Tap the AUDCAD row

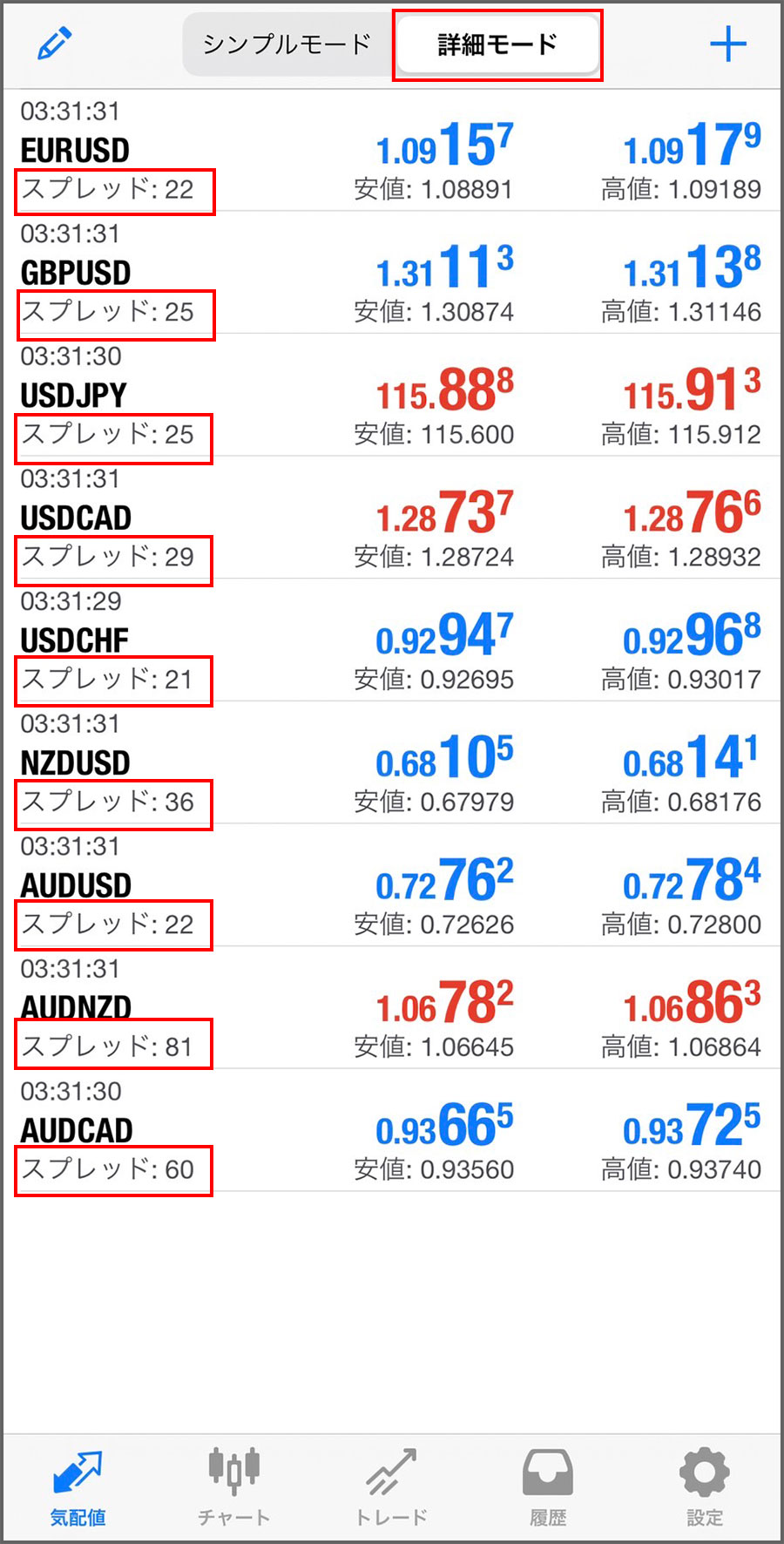[392, 1131]
